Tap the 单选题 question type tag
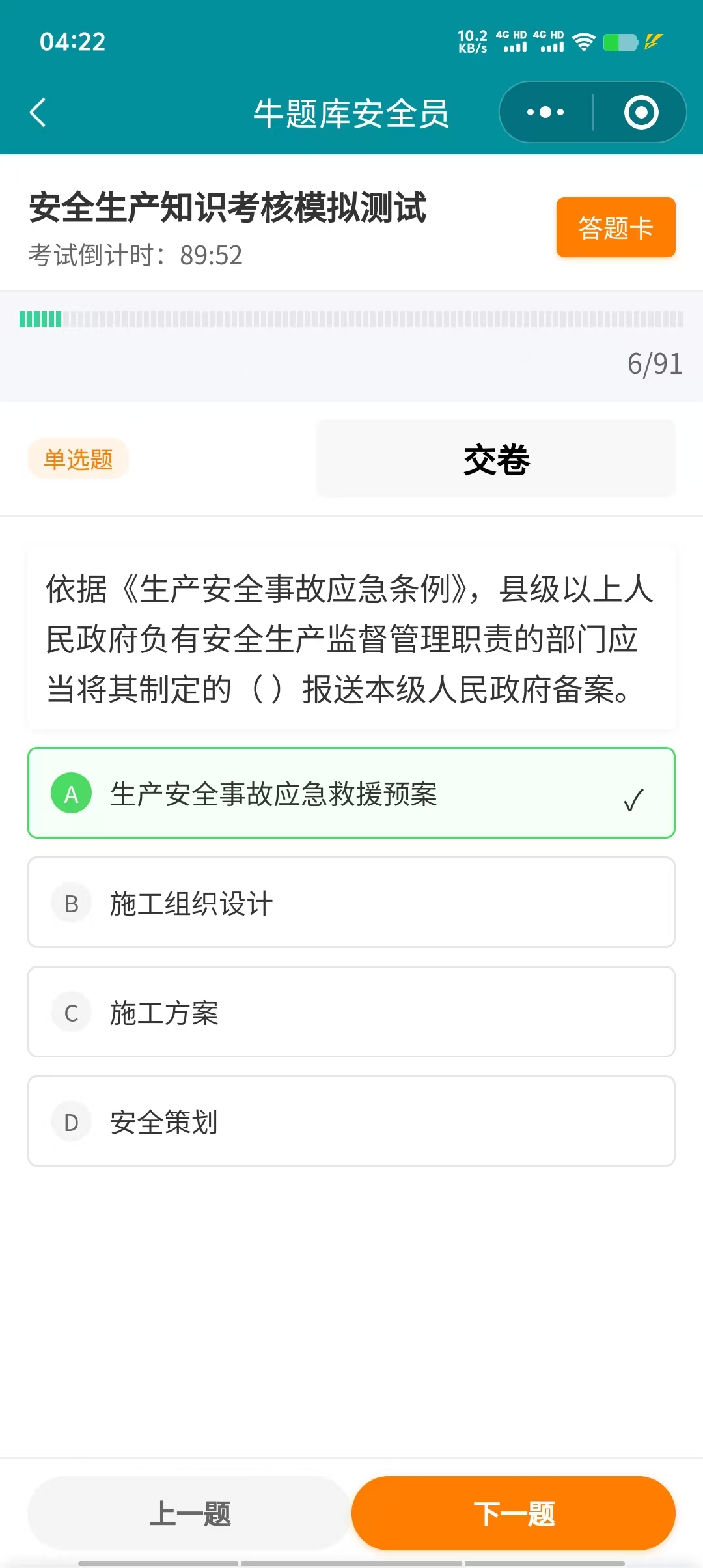The height and width of the screenshot is (1568, 703). pyautogui.click(x=77, y=460)
